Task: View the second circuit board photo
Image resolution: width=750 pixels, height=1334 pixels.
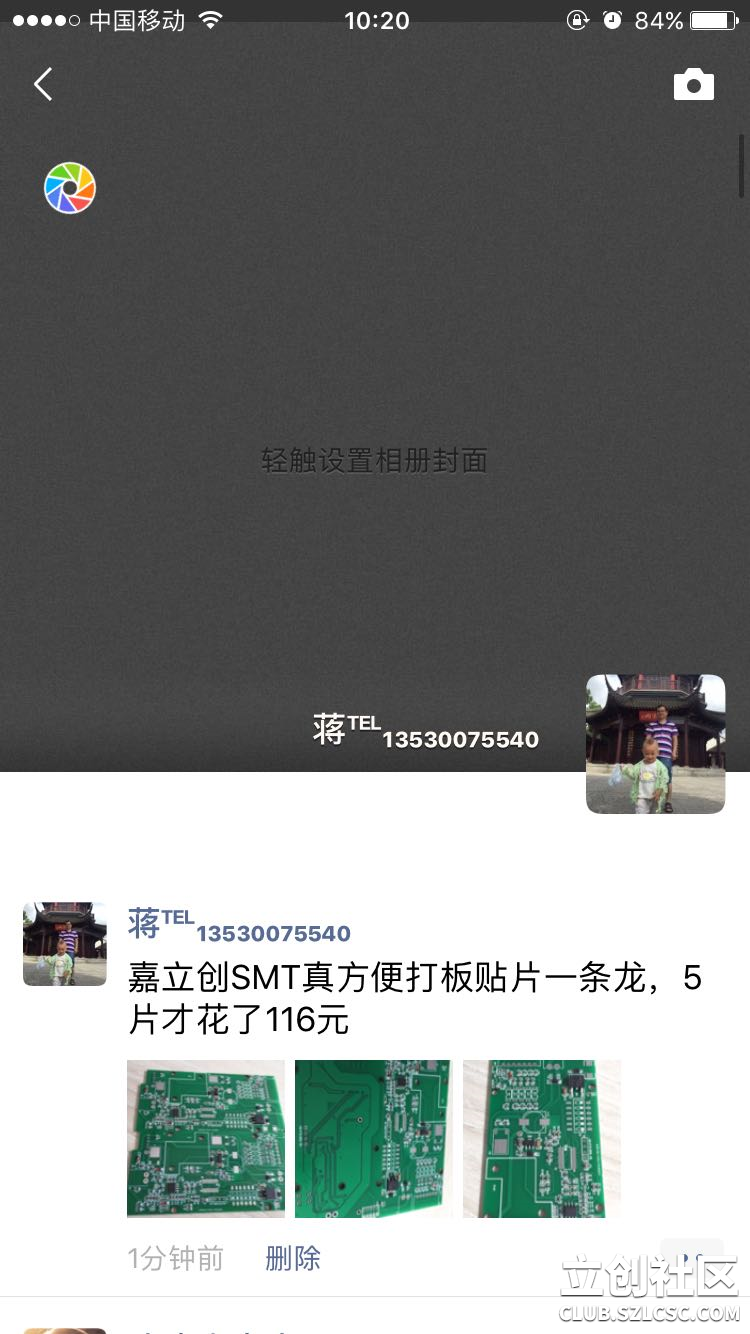Action: (x=373, y=1138)
